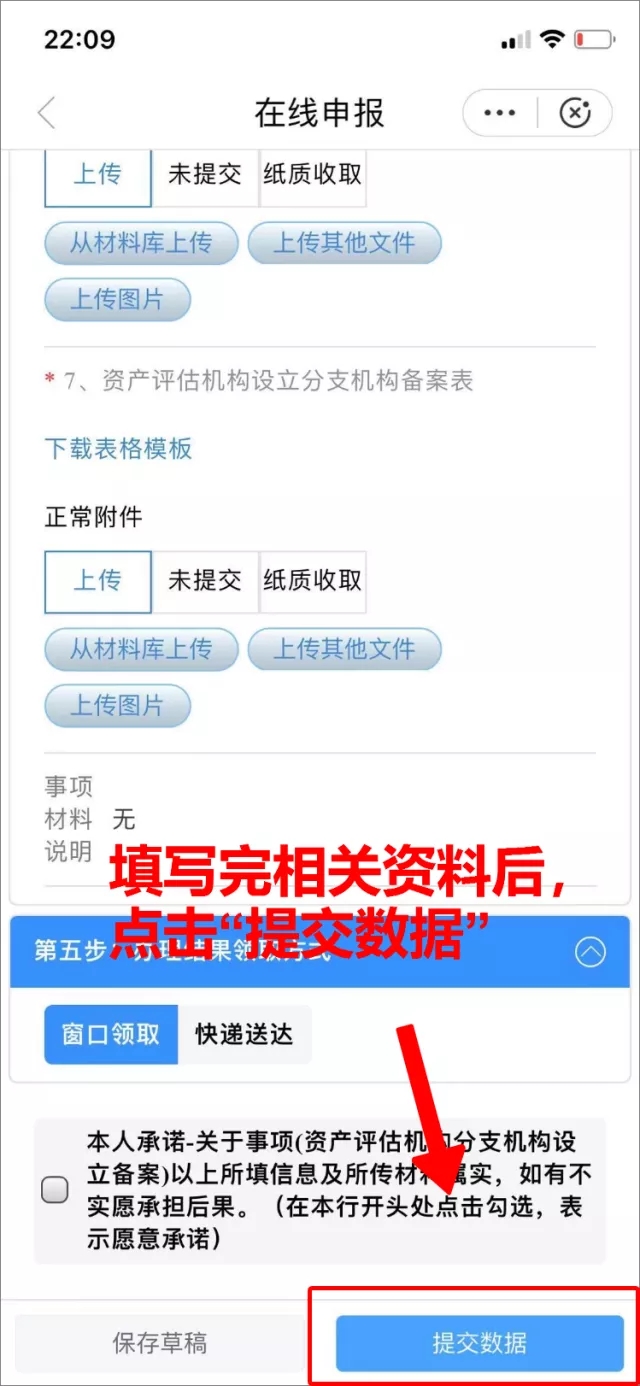640x1386 pixels.
Task: Go back from the 在线申报 page
Action: 47,113
